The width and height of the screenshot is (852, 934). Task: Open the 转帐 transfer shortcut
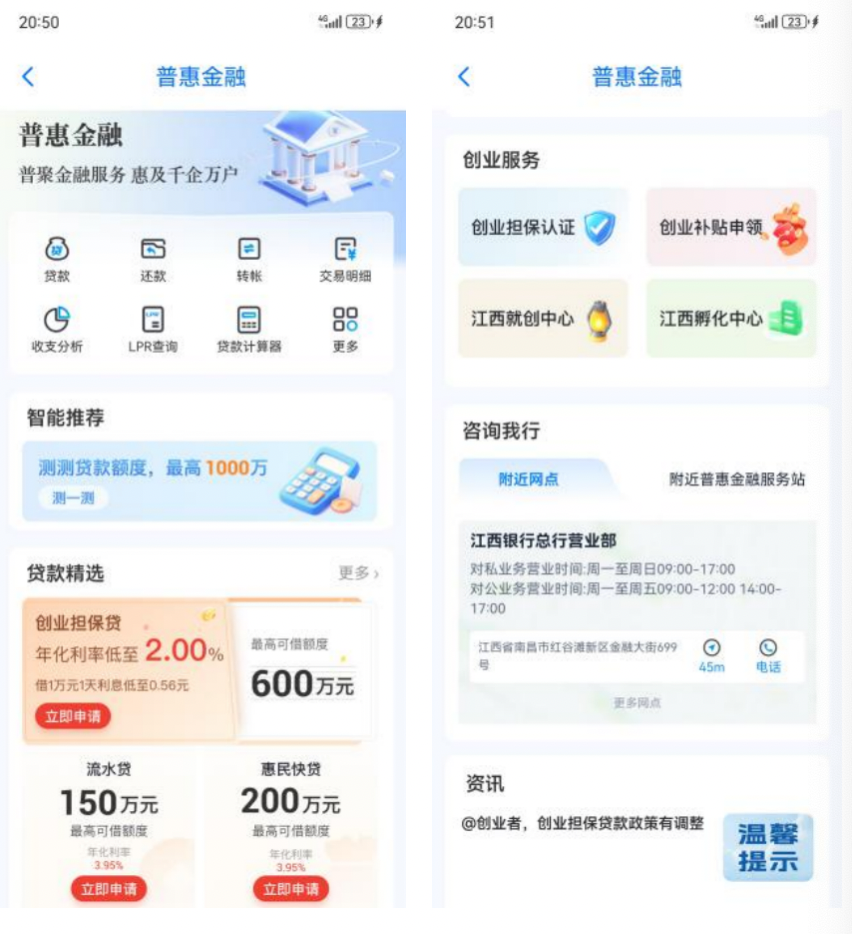pos(248,258)
